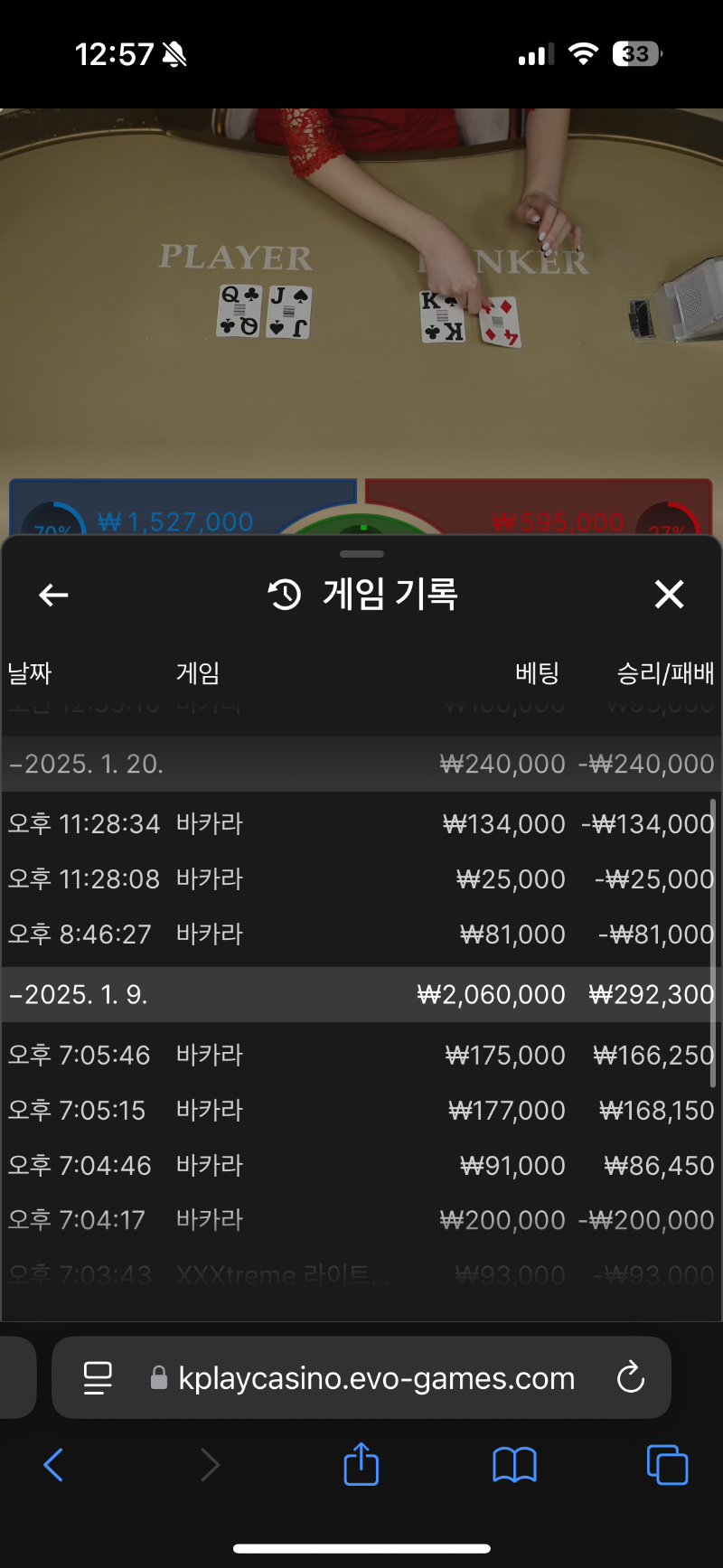
Task: Show all open Safari tabs
Action: (x=667, y=1465)
